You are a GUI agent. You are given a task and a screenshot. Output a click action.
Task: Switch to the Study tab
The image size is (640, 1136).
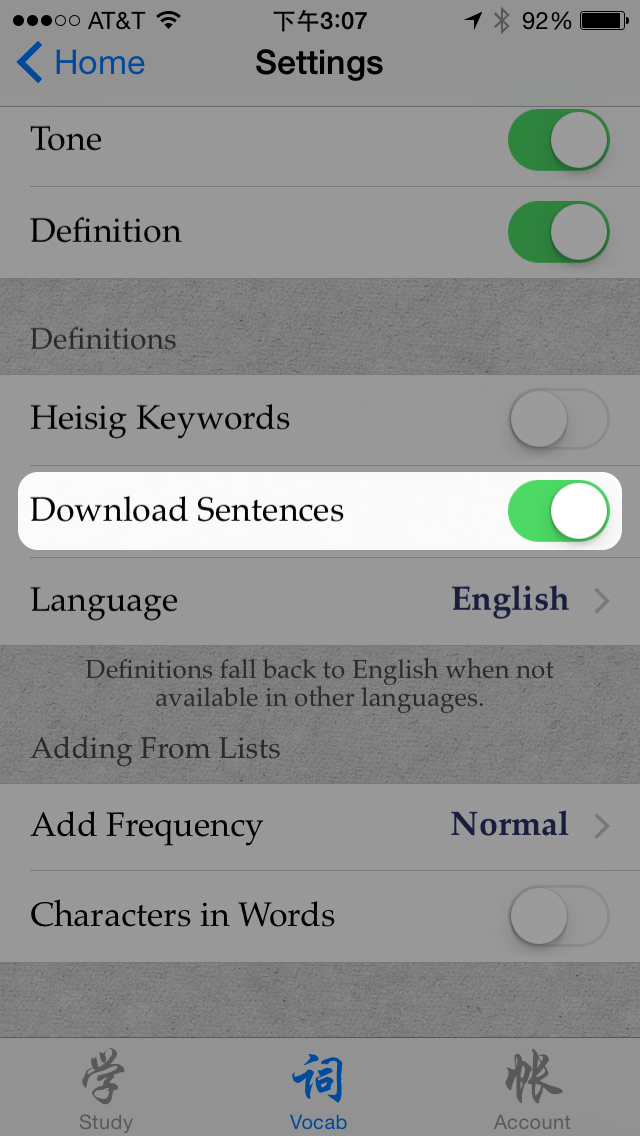(x=106, y=1089)
